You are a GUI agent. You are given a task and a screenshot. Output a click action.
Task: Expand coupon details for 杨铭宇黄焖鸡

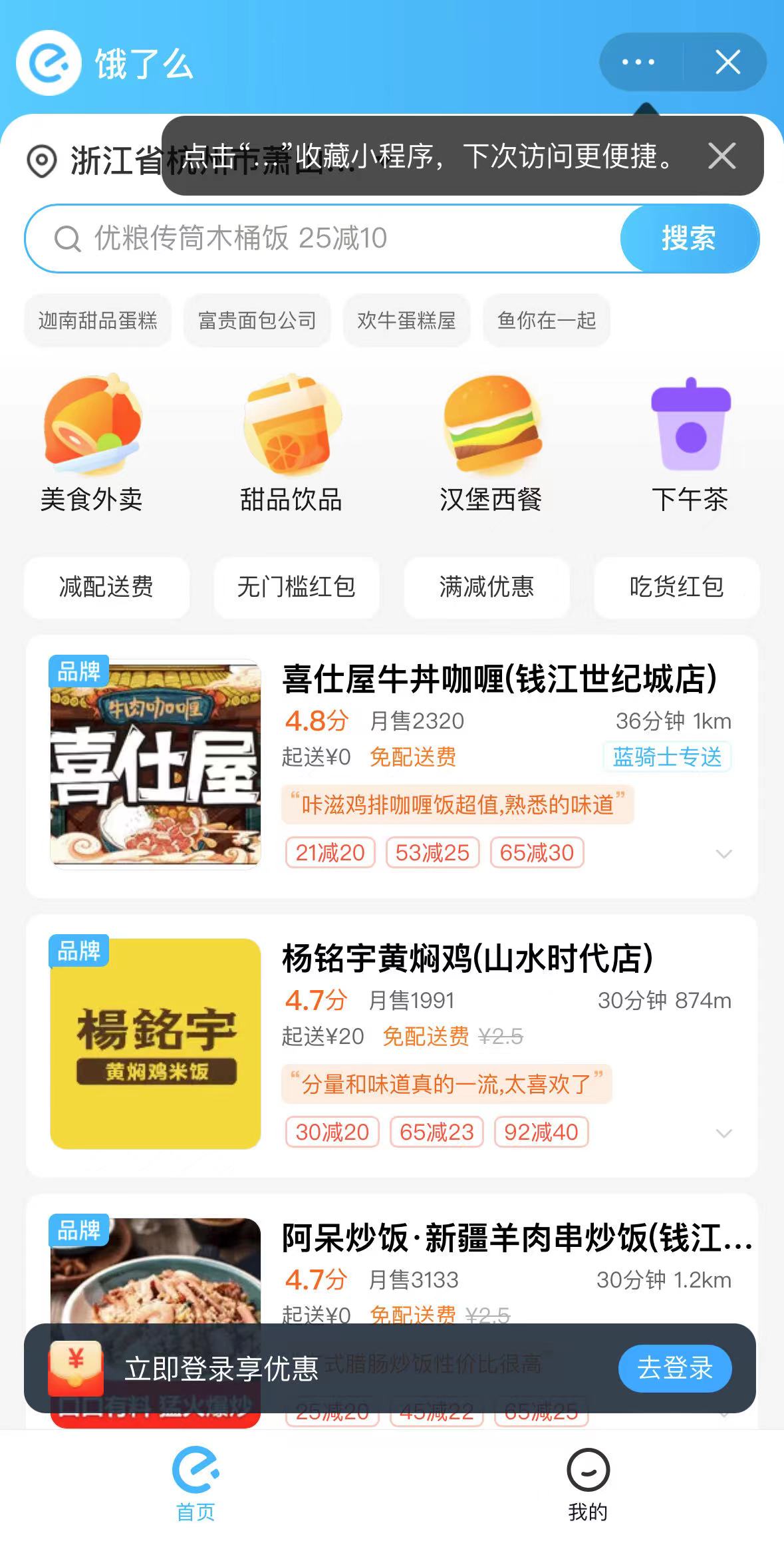tap(724, 1134)
